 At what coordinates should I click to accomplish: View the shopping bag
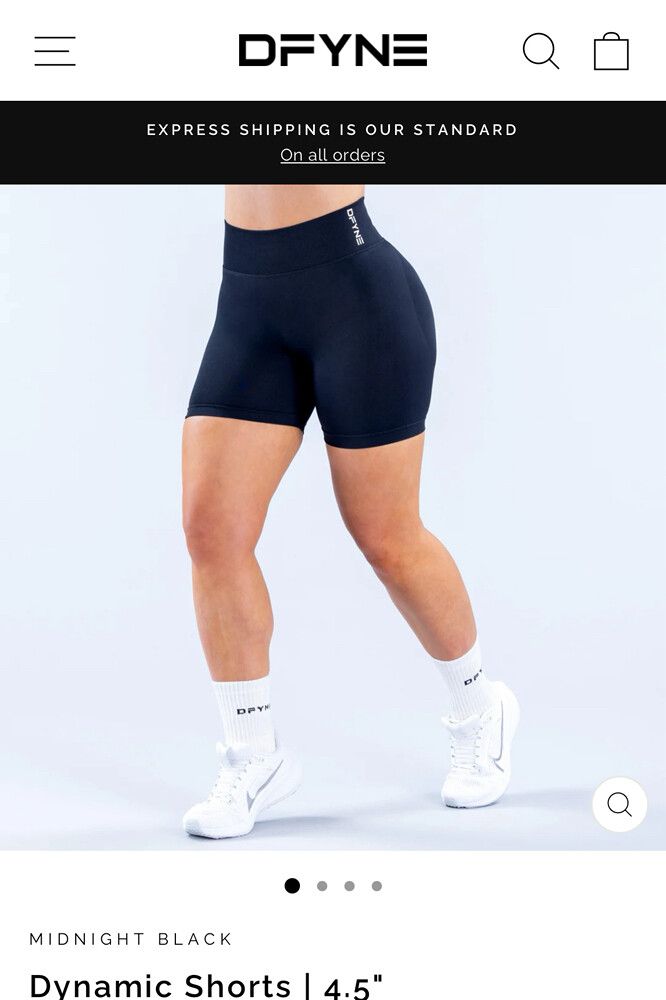point(611,51)
